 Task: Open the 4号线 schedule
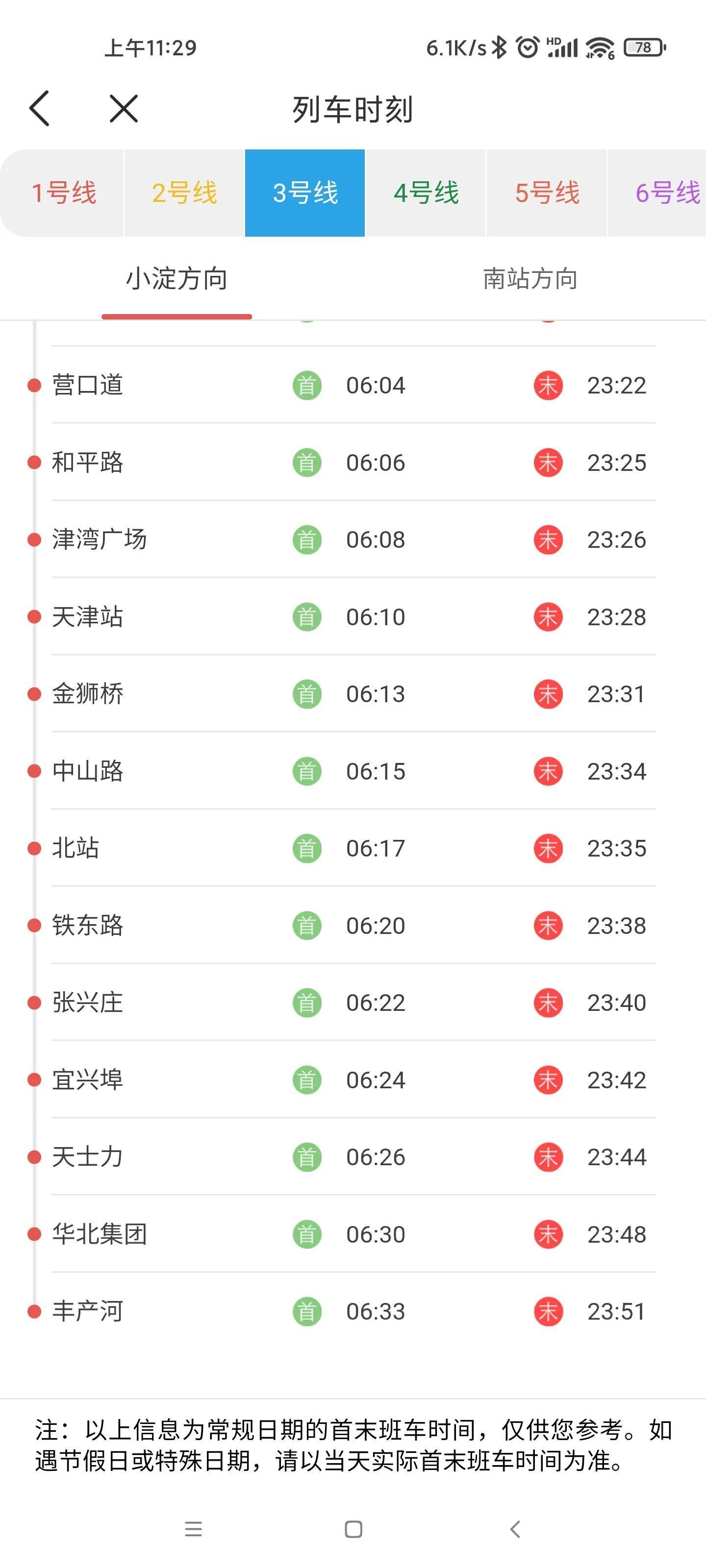tap(426, 193)
